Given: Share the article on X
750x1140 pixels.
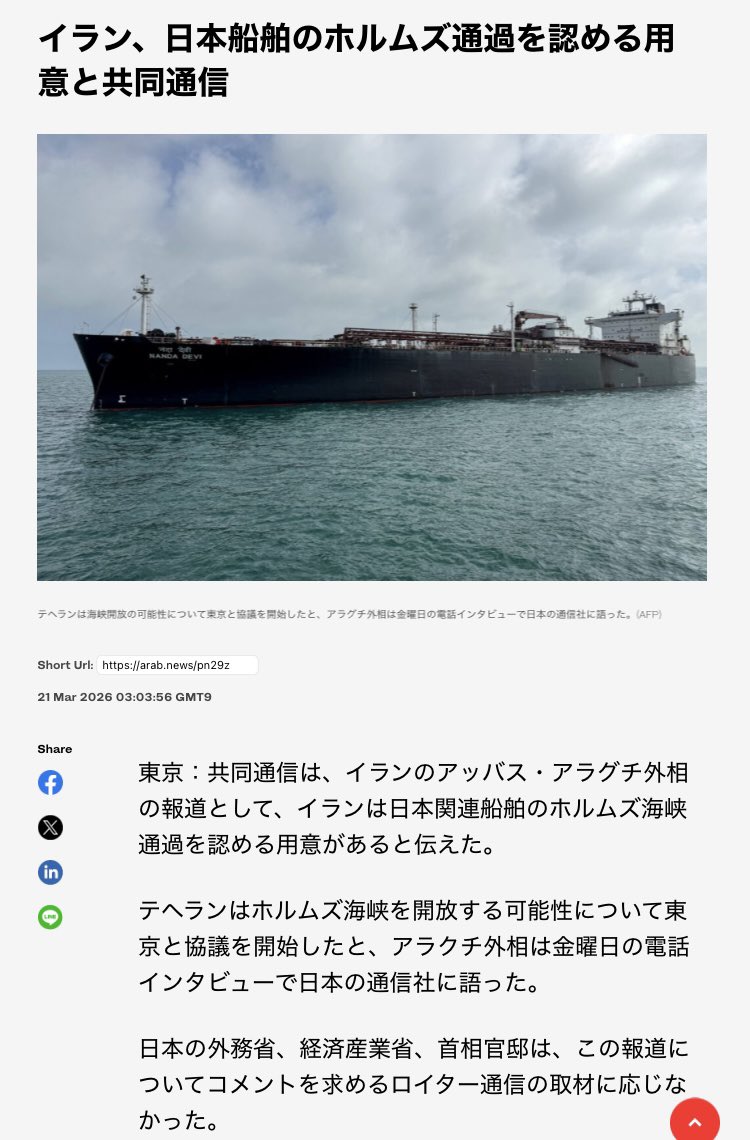Looking at the screenshot, I should (50, 827).
